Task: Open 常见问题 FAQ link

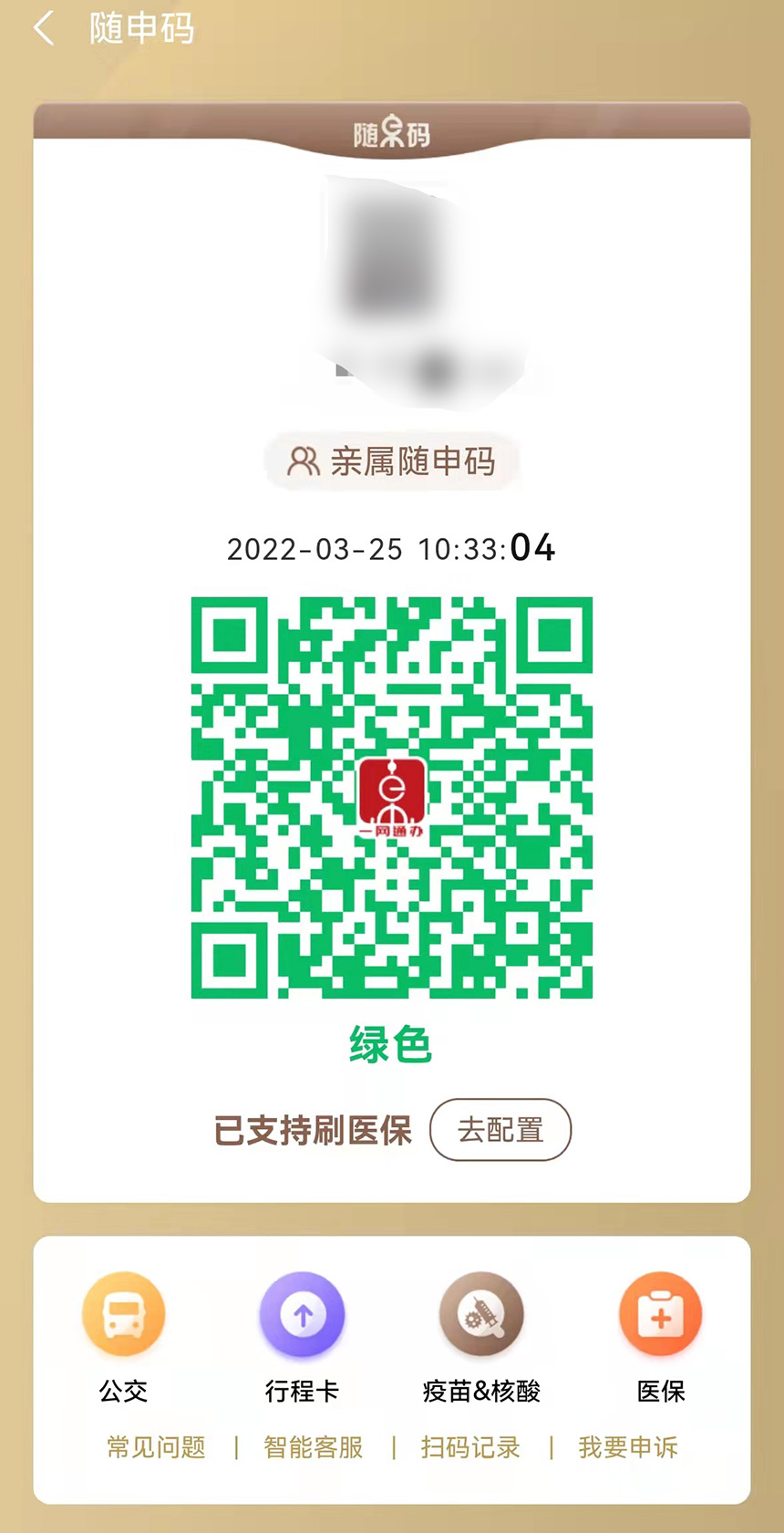Action: pos(156,1447)
